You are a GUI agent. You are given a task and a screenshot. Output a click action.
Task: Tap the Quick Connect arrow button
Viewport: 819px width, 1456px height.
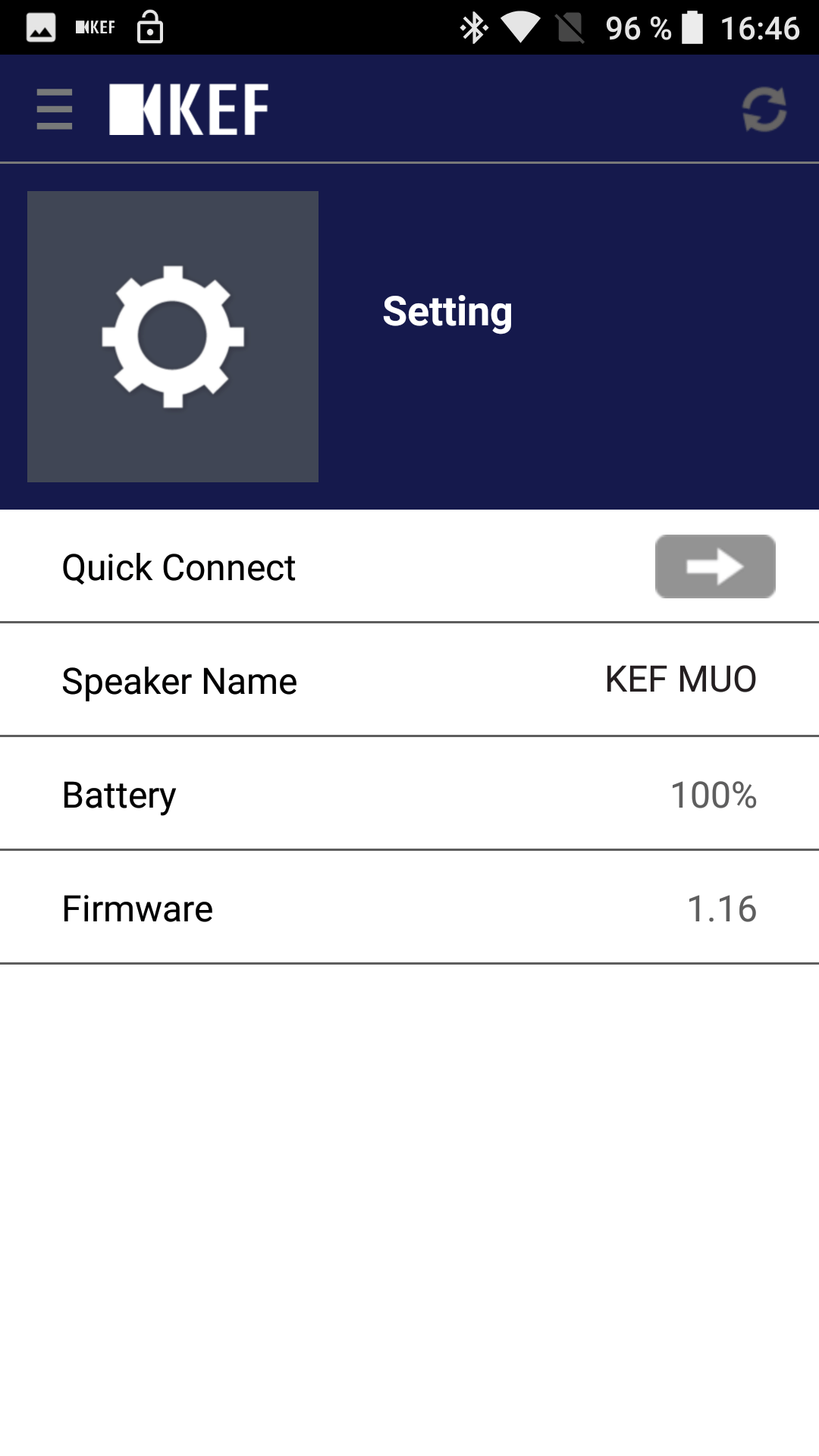714,566
